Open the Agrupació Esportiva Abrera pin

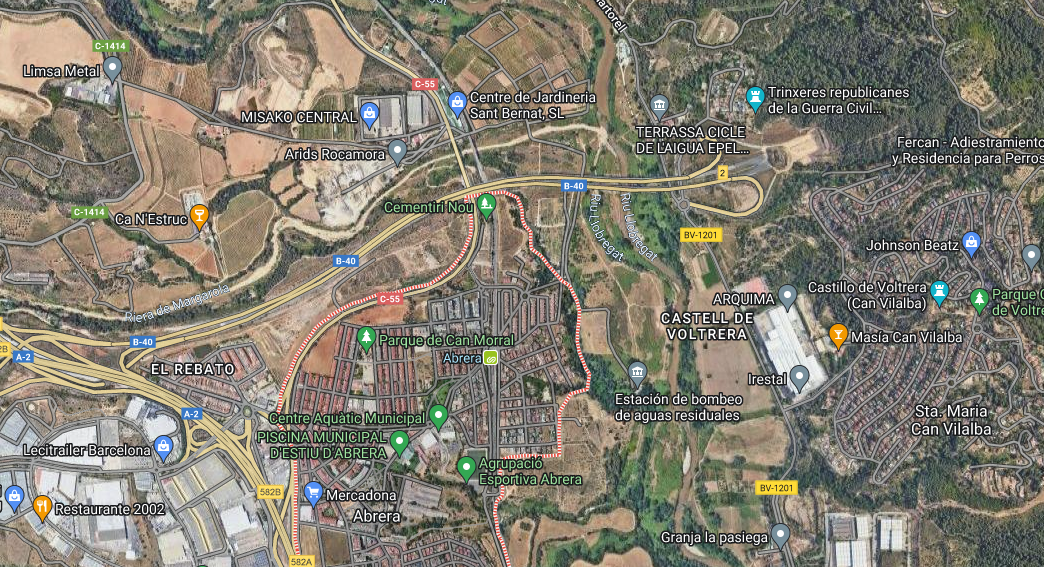tap(466, 466)
